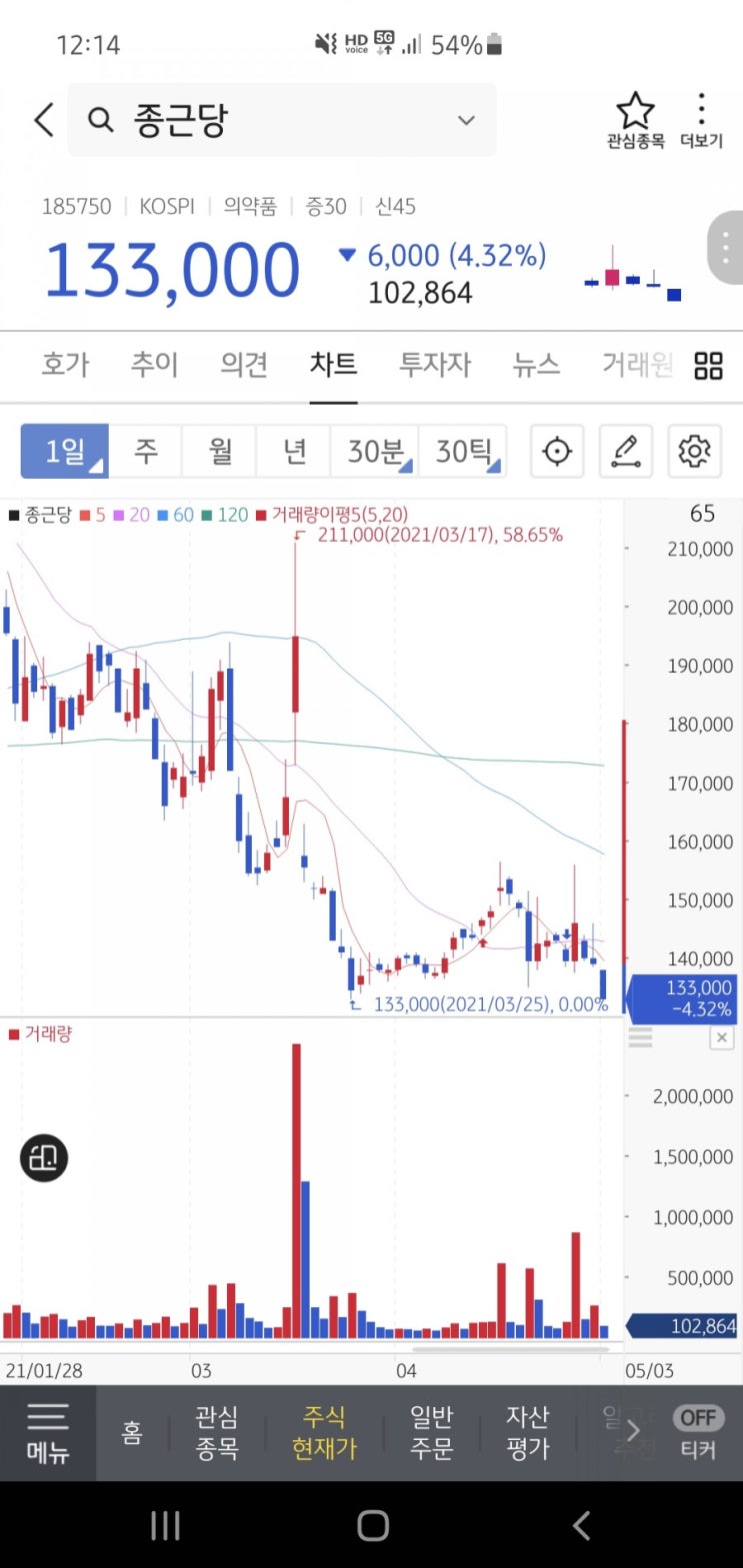Open the 뉴스 tab
This screenshot has width=743, height=1568.
click(536, 365)
